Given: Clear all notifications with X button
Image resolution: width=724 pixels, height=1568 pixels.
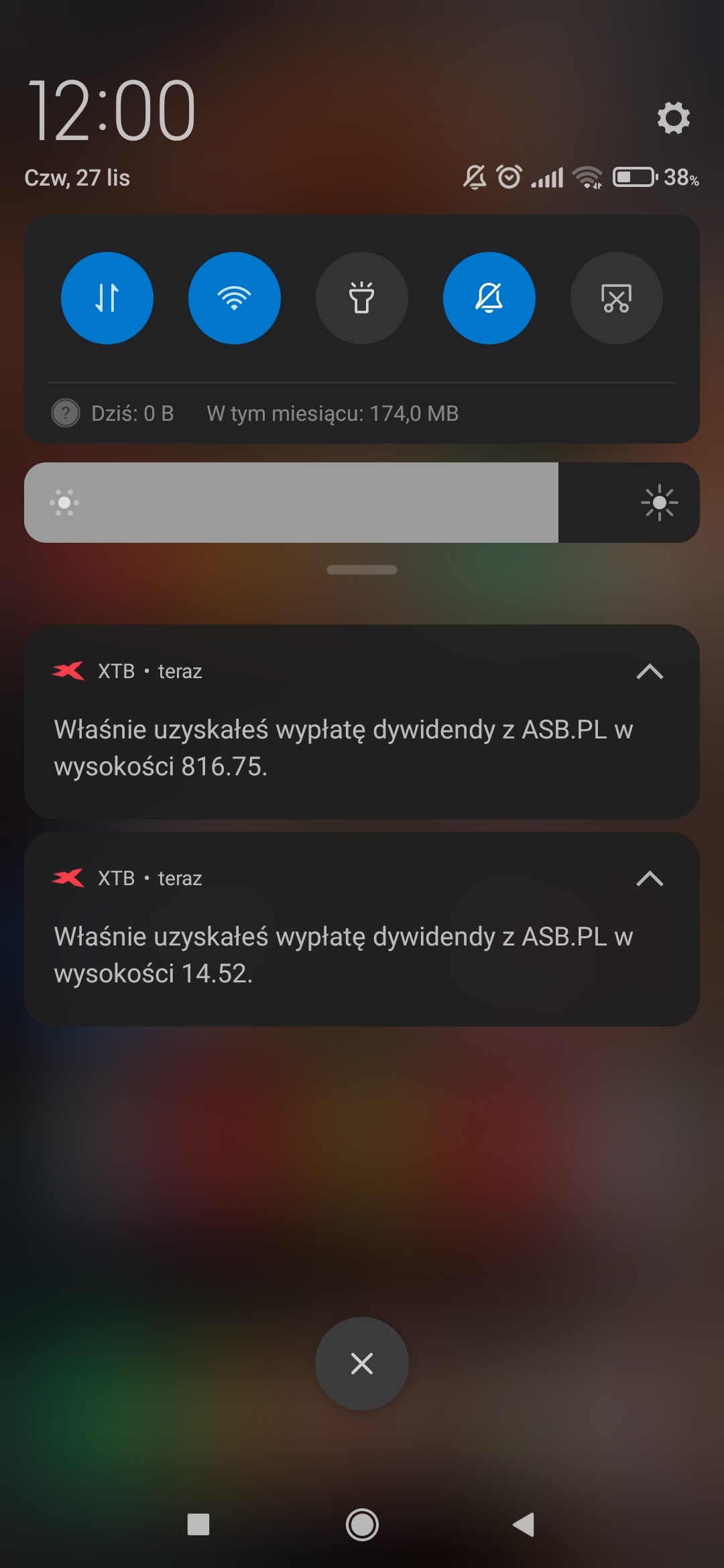Looking at the screenshot, I should point(362,1364).
